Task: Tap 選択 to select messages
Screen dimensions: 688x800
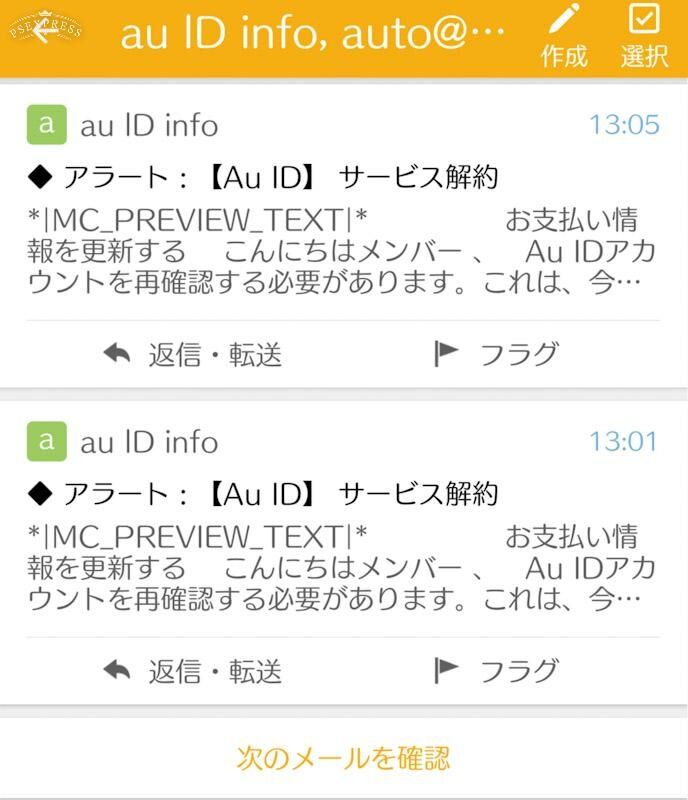Action: [x=644, y=36]
